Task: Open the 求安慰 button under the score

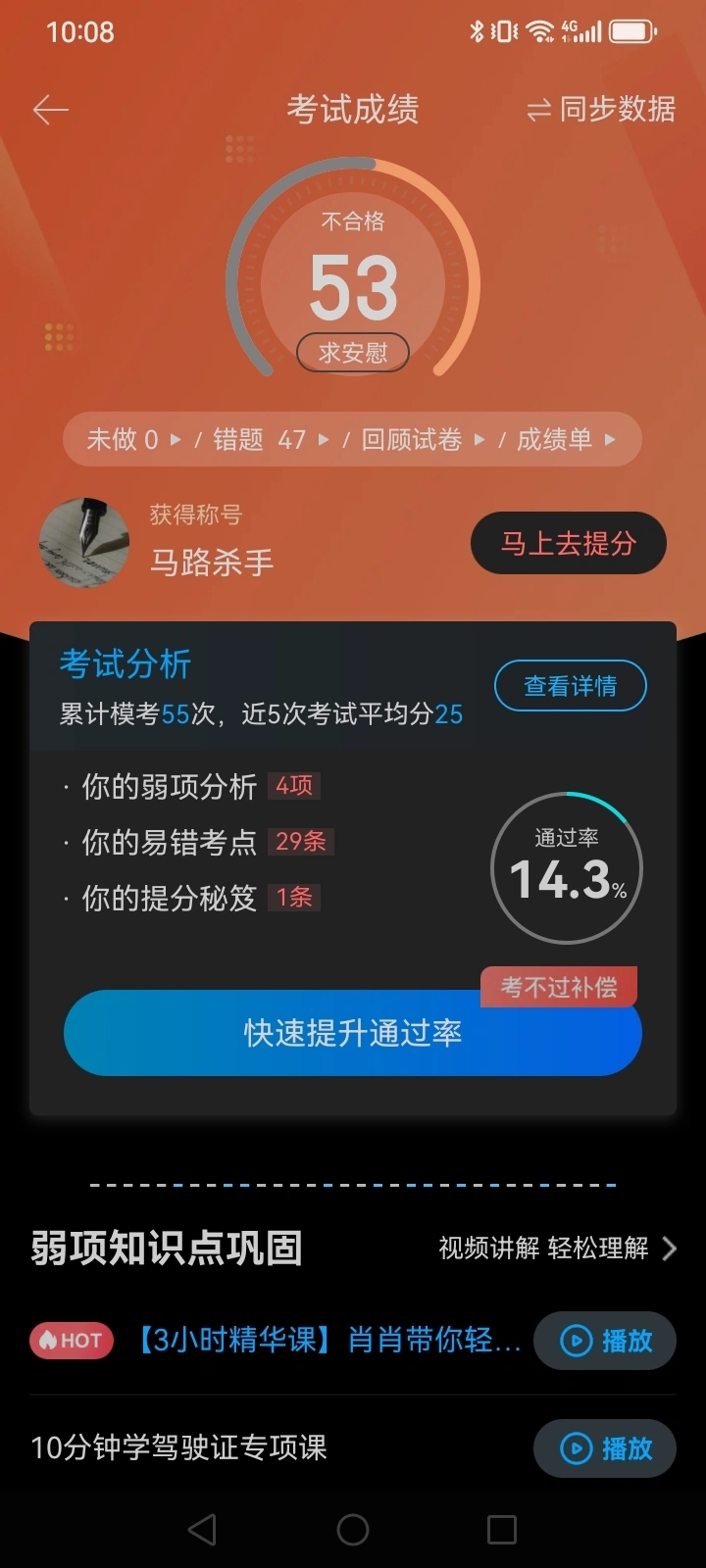Action: (352, 353)
